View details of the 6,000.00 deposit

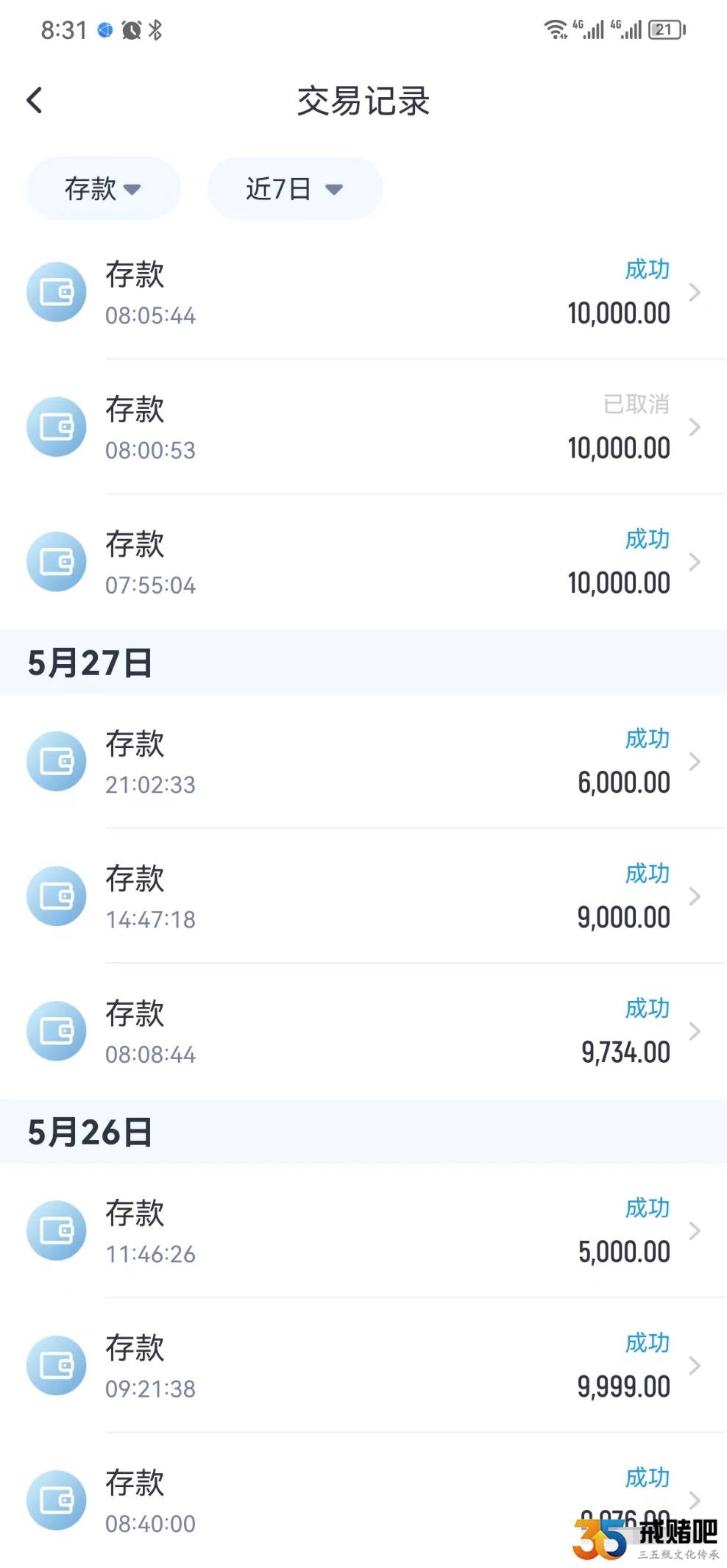[363, 761]
